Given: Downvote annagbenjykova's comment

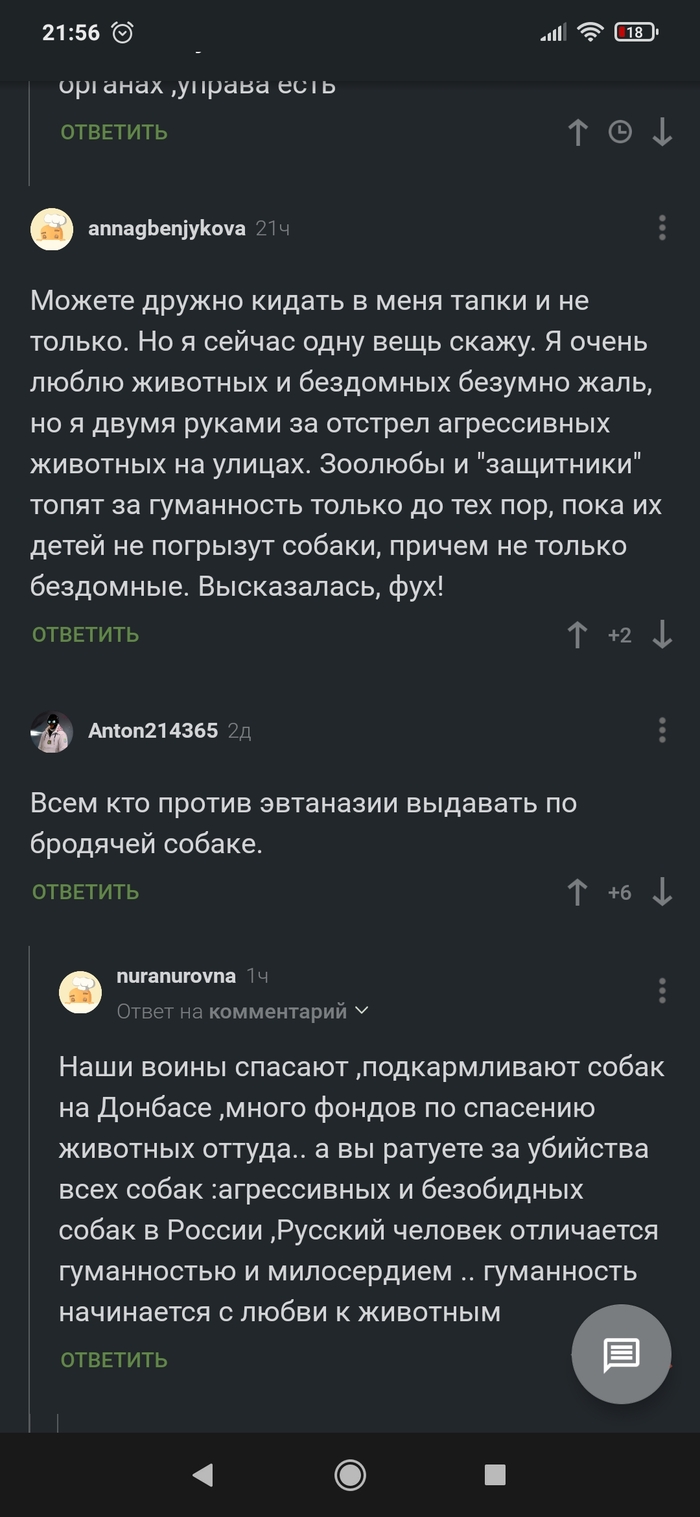Looking at the screenshot, I should pyautogui.click(x=662, y=634).
